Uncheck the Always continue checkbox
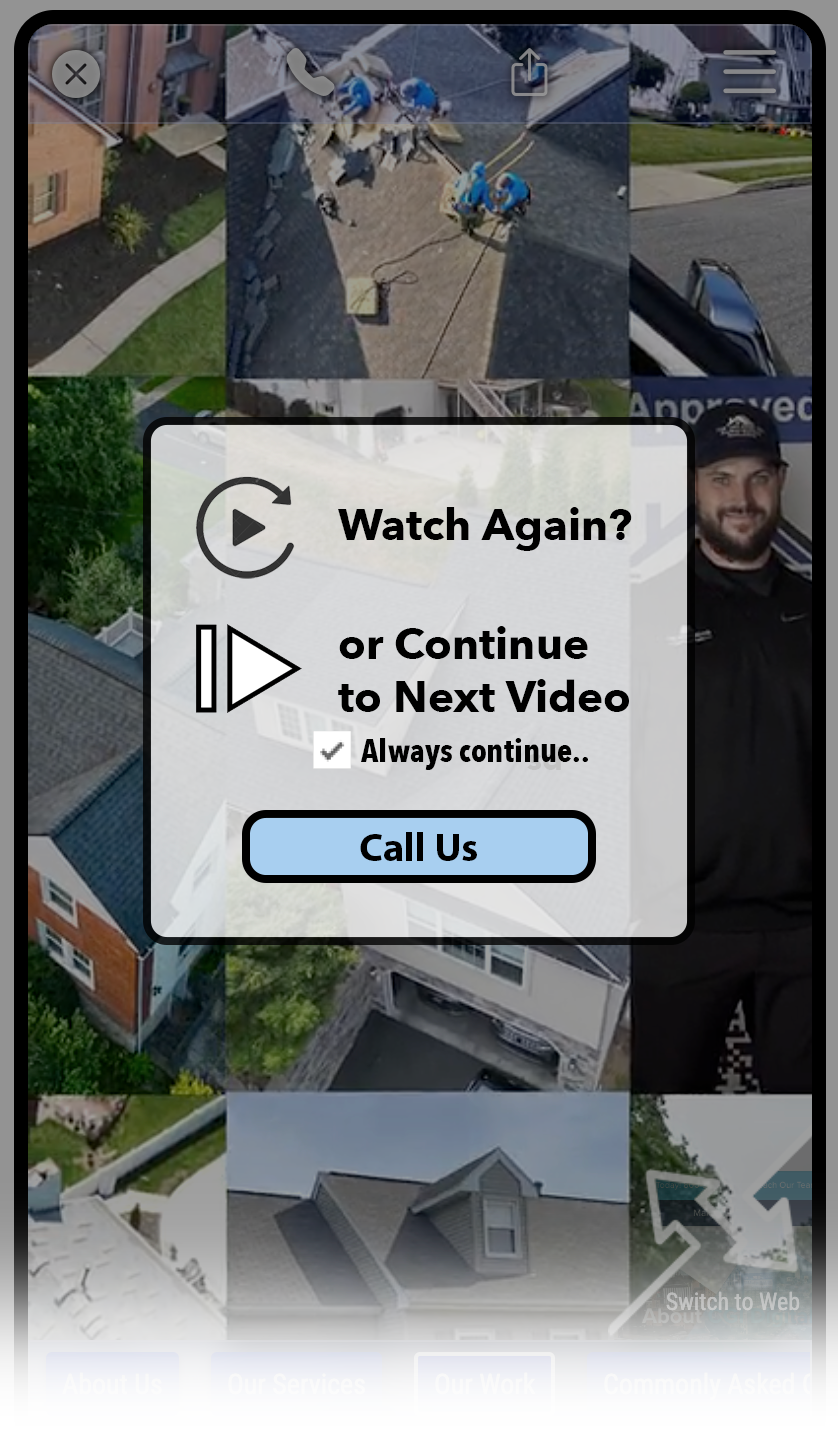Screen dimensions: 838x1452 pyautogui.click(x=332, y=750)
